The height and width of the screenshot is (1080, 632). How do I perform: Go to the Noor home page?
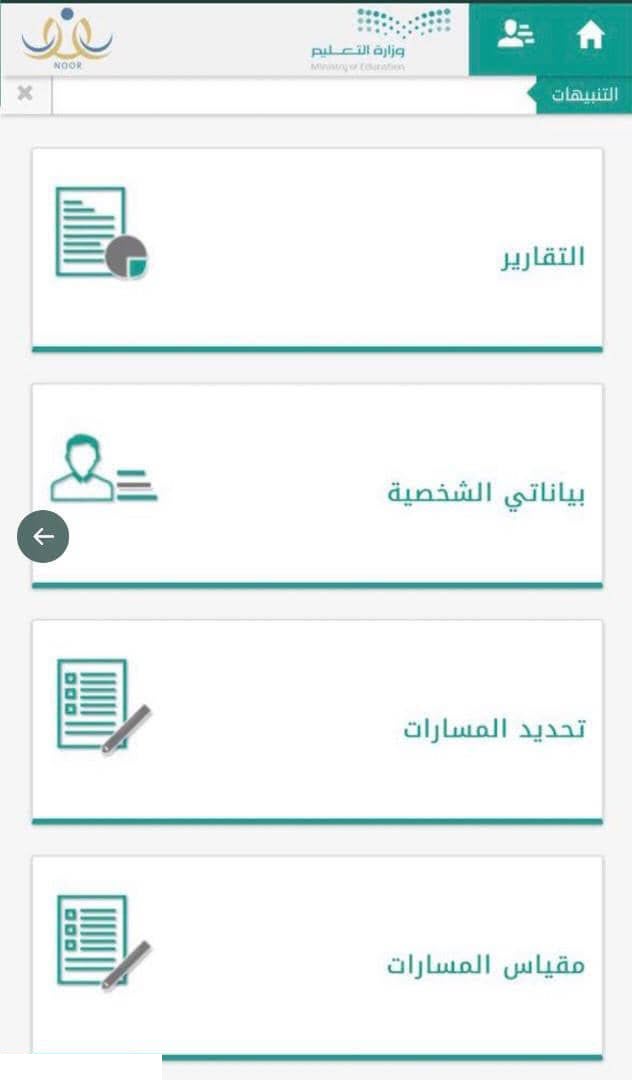(591, 37)
